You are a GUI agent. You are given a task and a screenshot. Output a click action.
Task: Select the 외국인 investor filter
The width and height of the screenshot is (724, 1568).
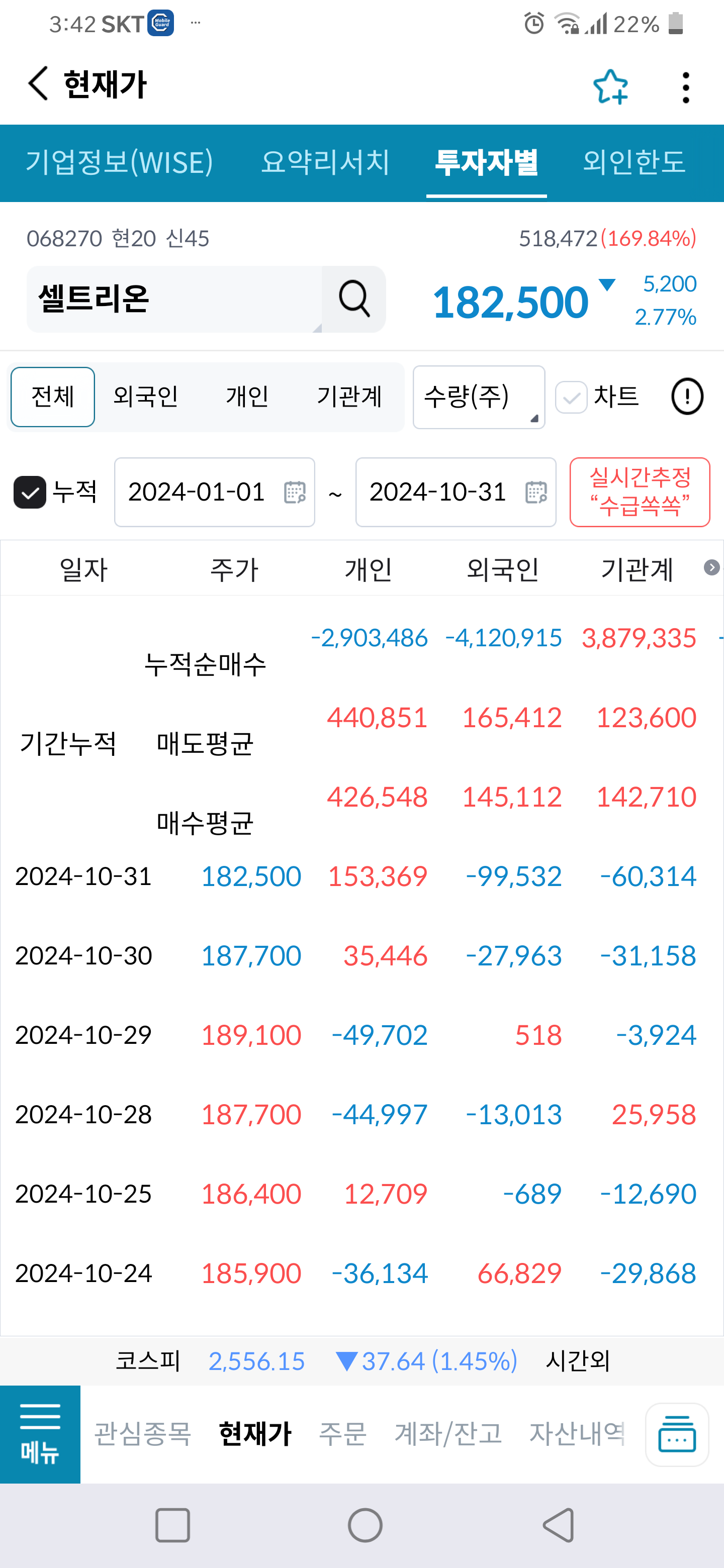(145, 397)
